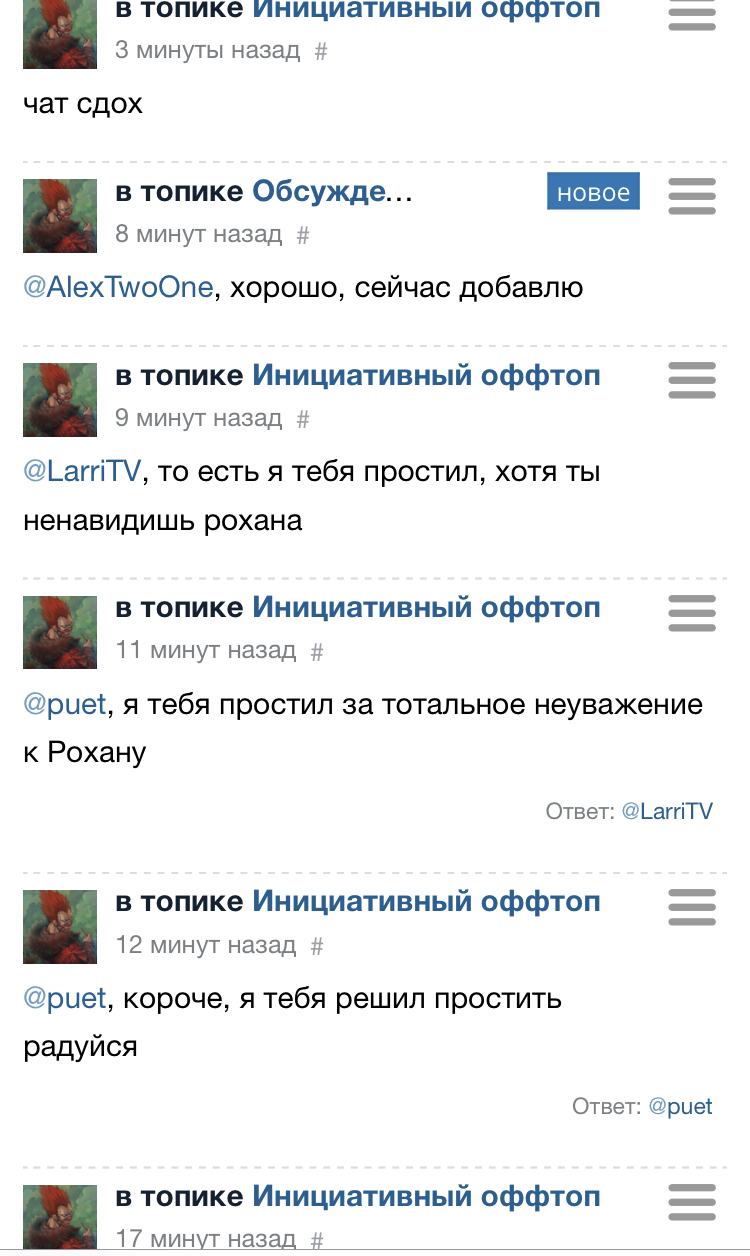Open menu on the 11 minutes ago post
Screen dimensions: 750x1256
tap(692, 612)
